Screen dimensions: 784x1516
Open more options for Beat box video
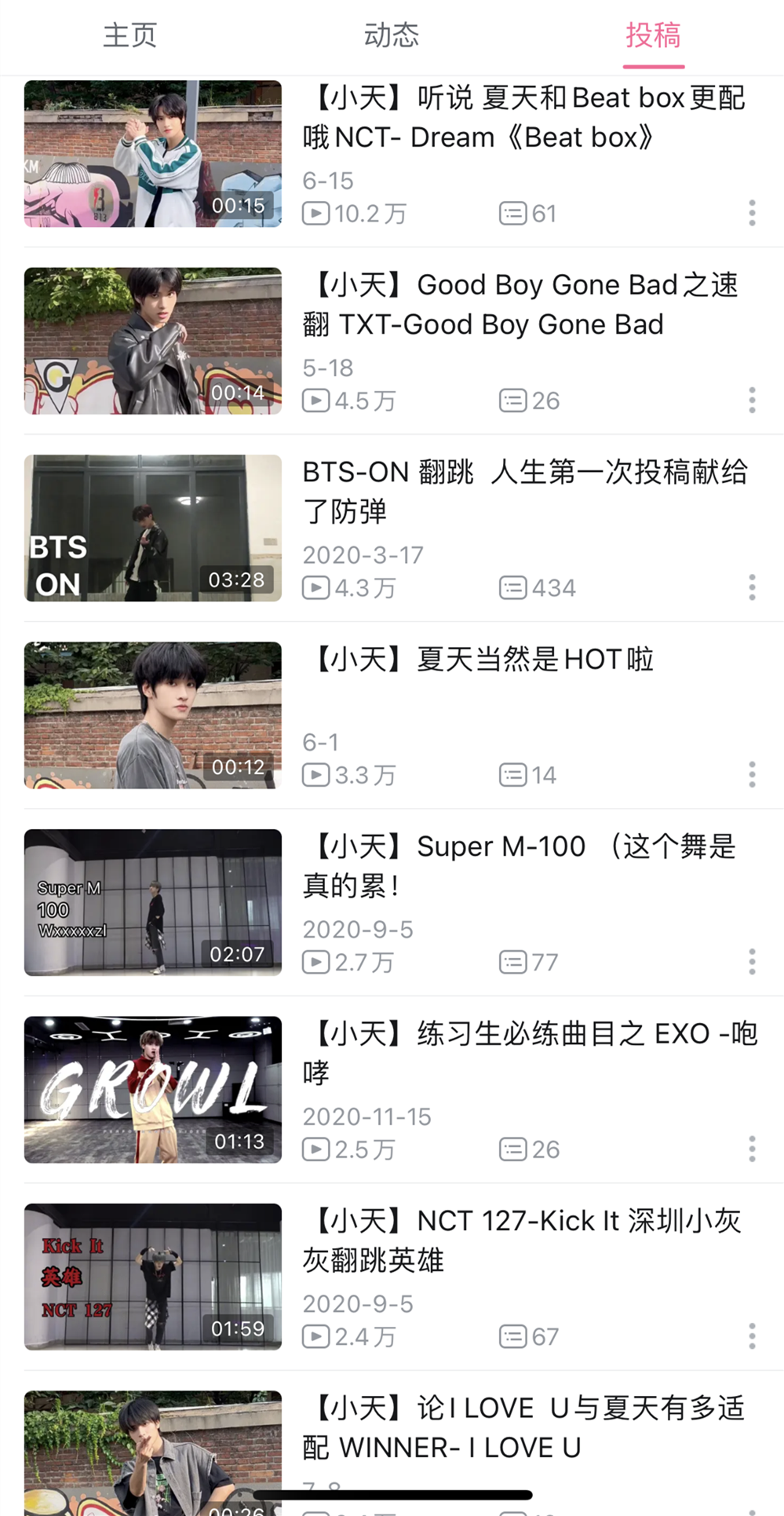[752, 213]
